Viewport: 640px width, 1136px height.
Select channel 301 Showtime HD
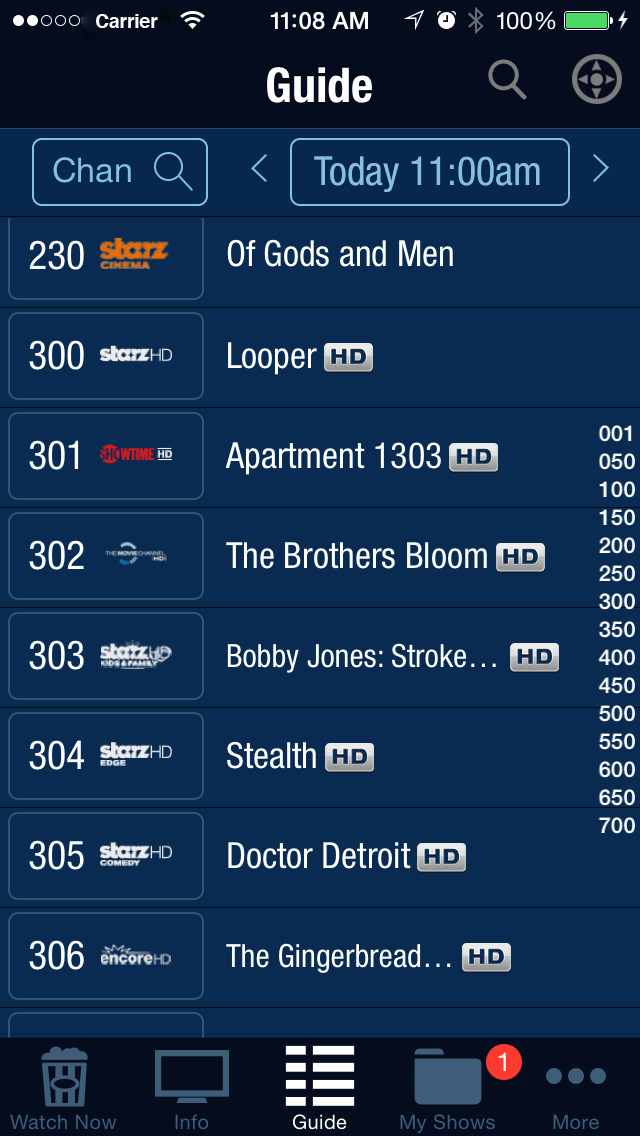coord(106,457)
